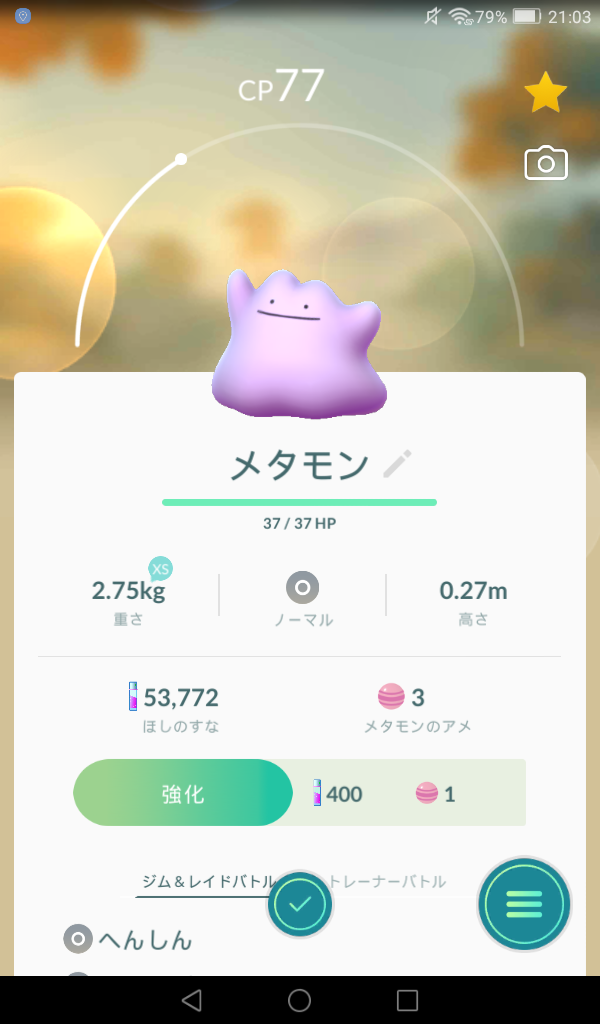Tap the 強化 power up button
The height and width of the screenshot is (1024, 600).
(183, 793)
